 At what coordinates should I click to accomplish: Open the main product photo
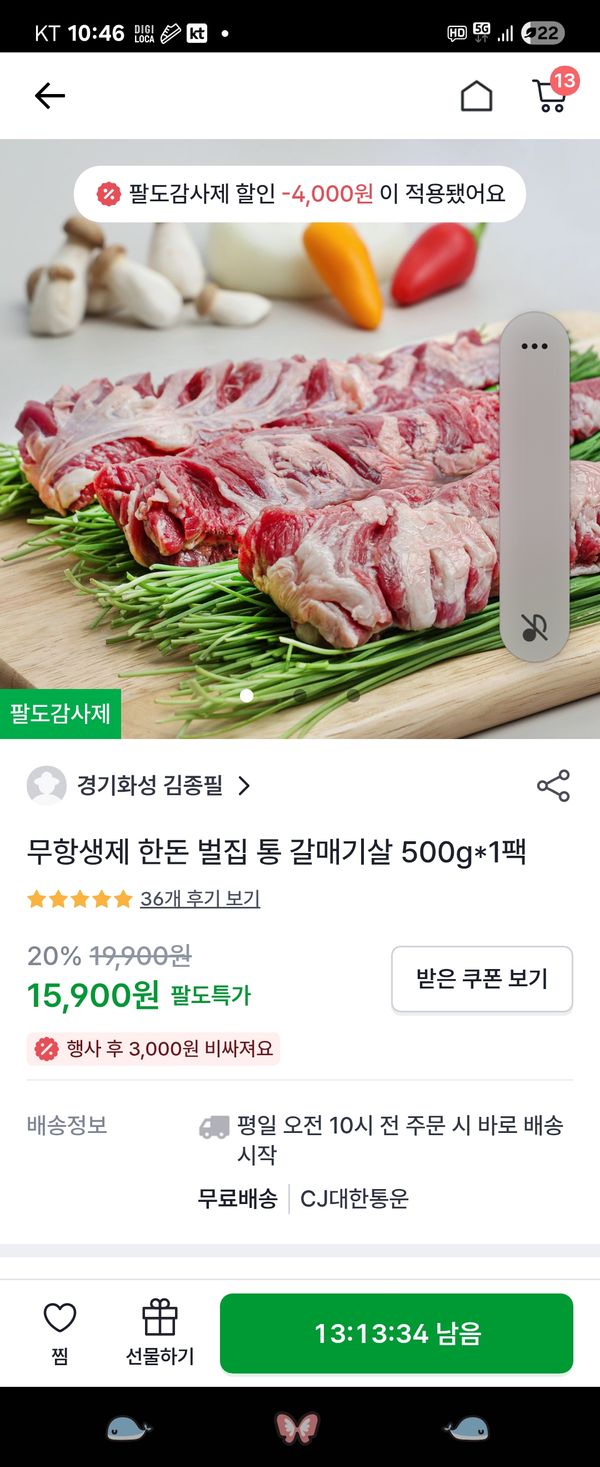250,480
